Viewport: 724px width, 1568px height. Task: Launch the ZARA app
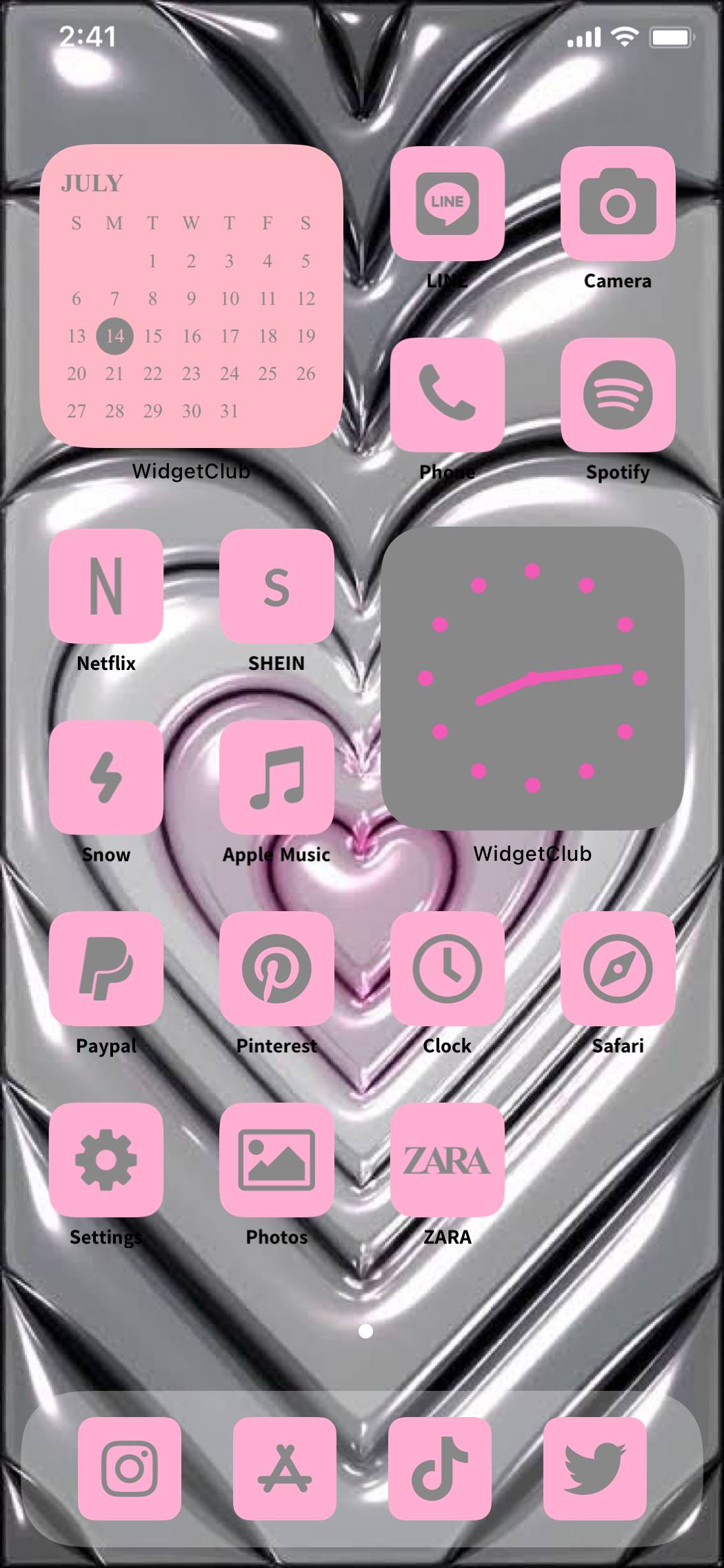click(447, 1159)
